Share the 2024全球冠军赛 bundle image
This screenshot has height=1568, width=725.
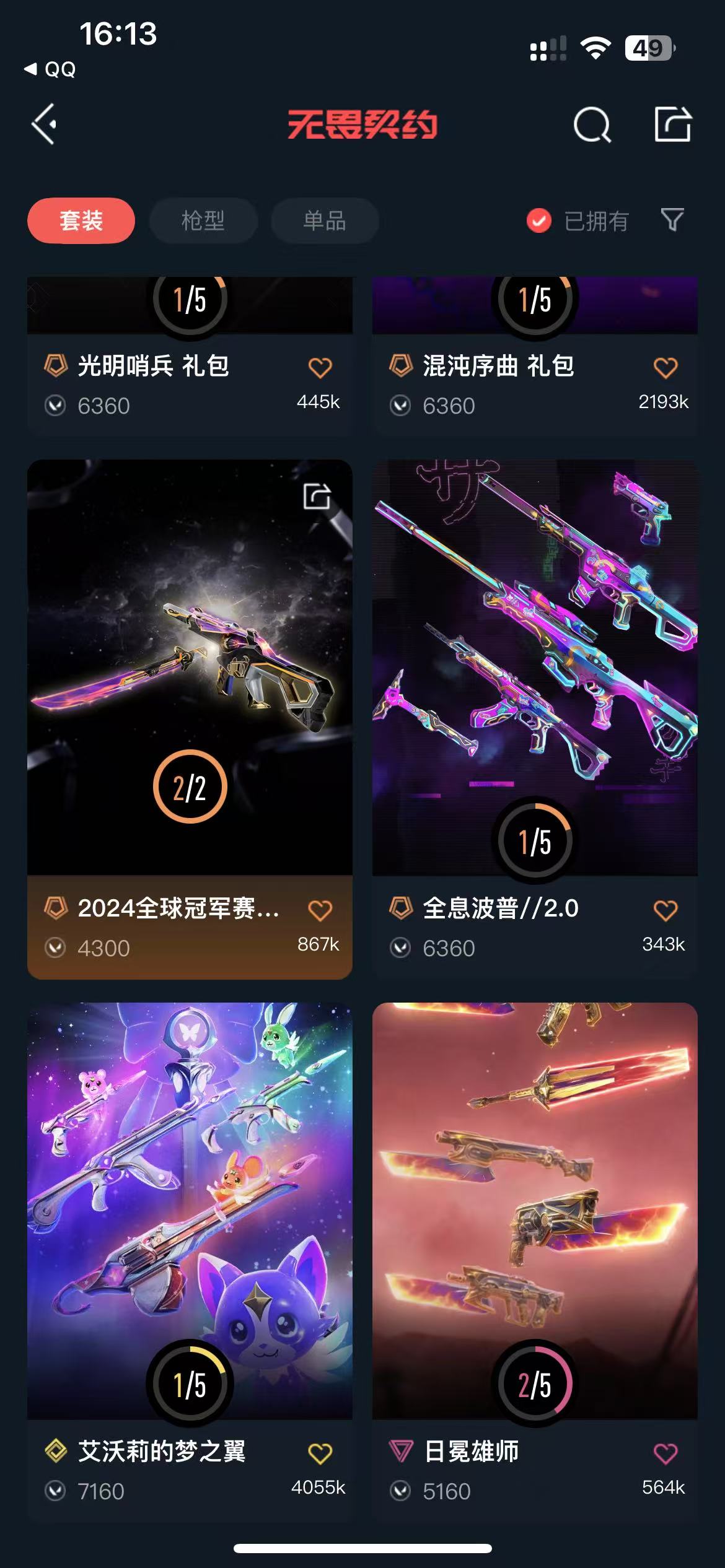317,496
